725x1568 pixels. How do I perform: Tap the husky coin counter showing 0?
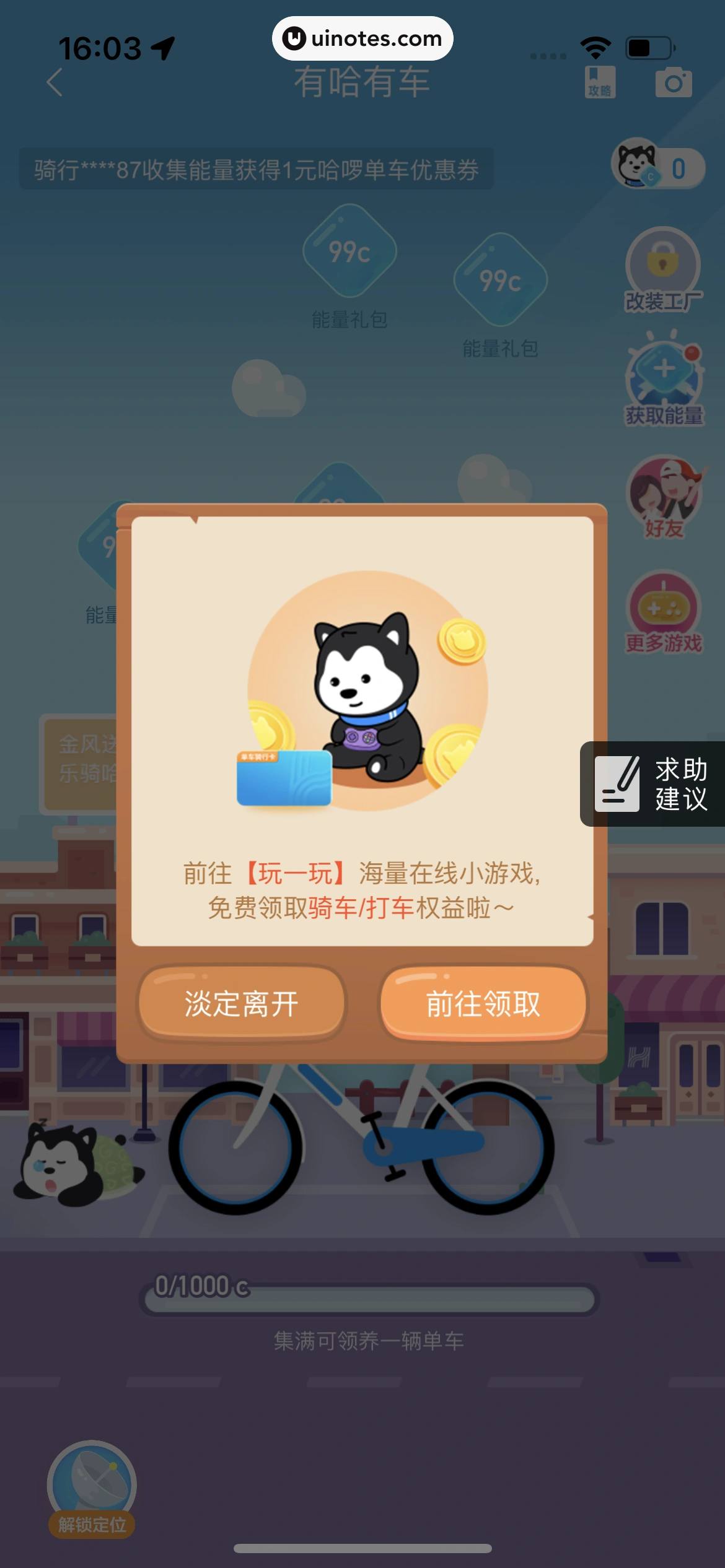(x=656, y=168)
